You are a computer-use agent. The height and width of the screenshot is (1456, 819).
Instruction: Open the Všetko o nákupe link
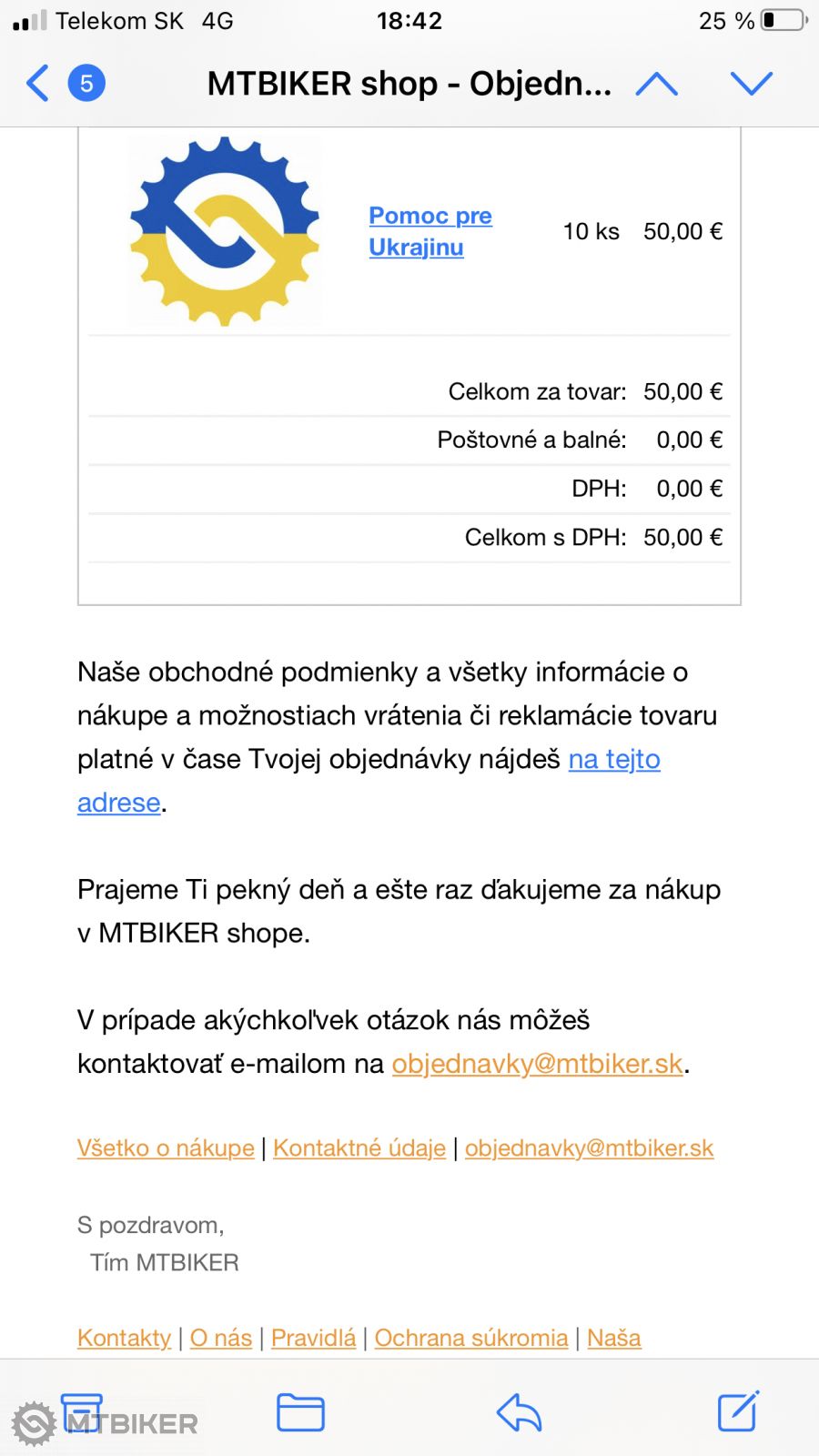coord(166,1148)
